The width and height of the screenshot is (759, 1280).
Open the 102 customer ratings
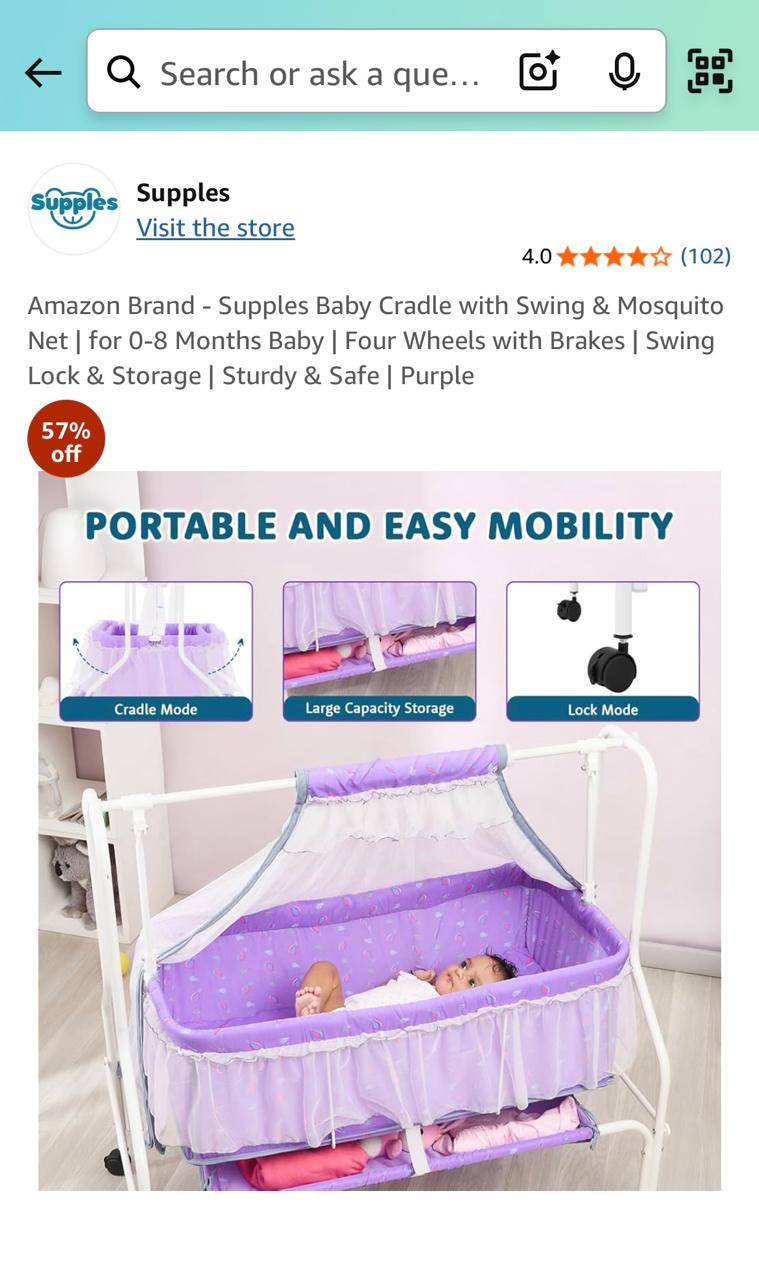click(705, 256)
